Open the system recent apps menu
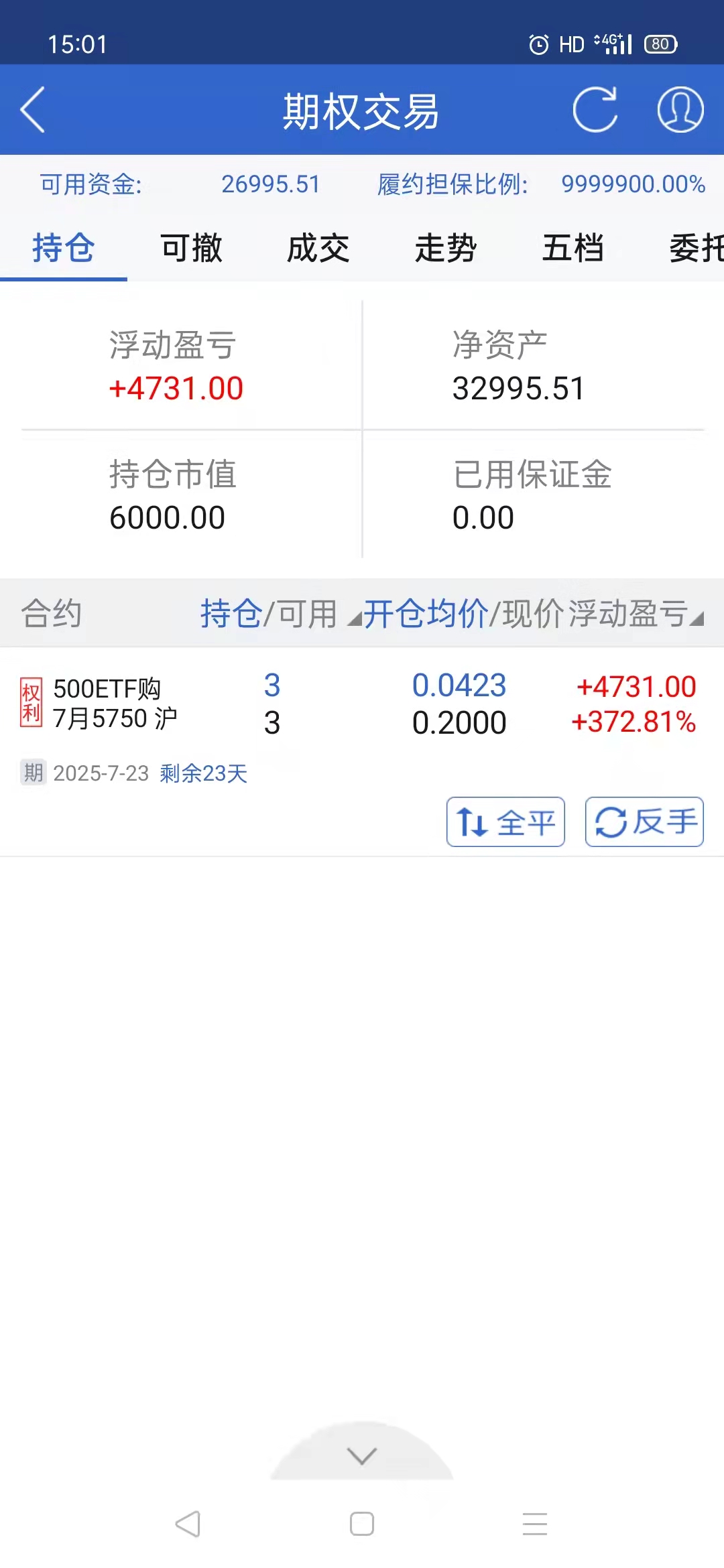Image resolution: width=724 pixels, height=1568 pixels. [535, 1524]
